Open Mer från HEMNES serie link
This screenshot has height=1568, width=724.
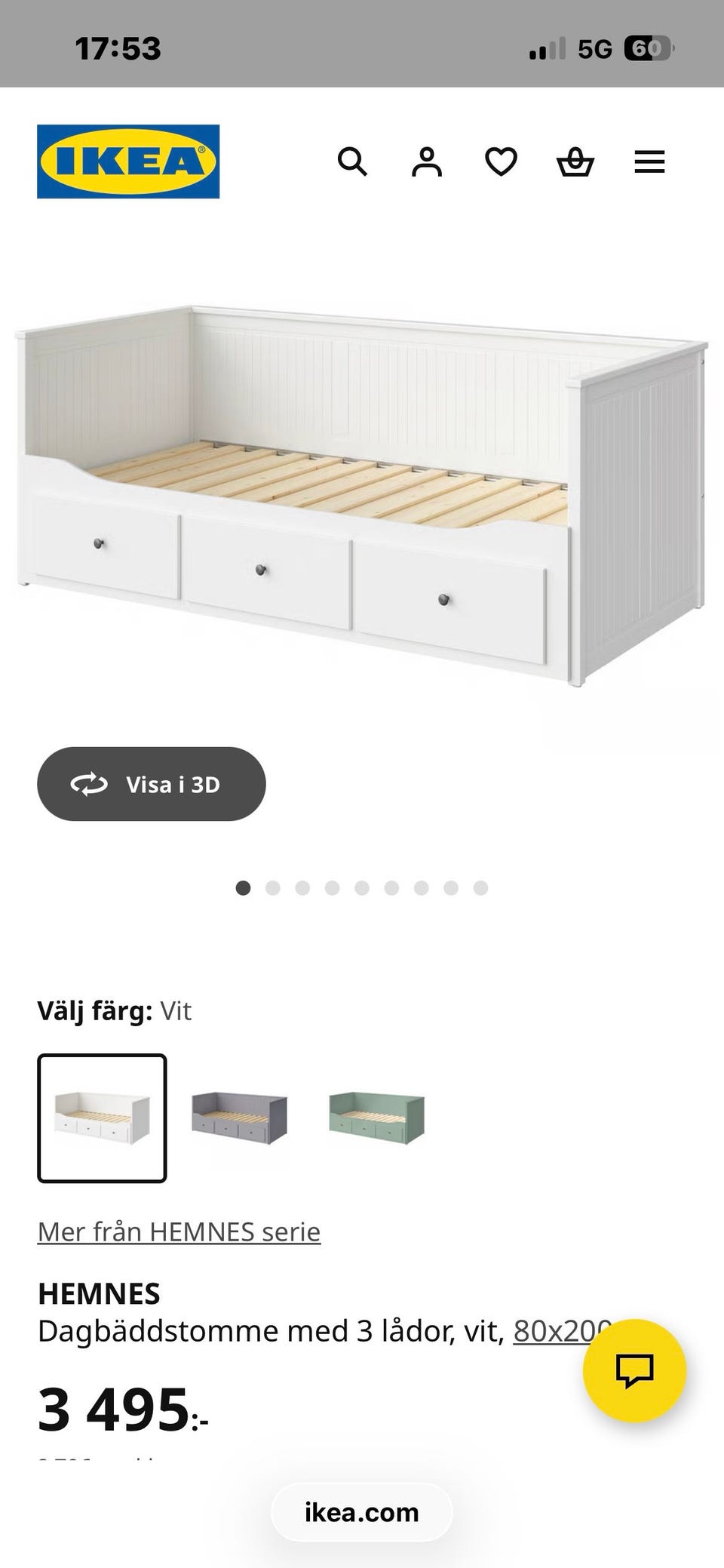(179, 1231)
